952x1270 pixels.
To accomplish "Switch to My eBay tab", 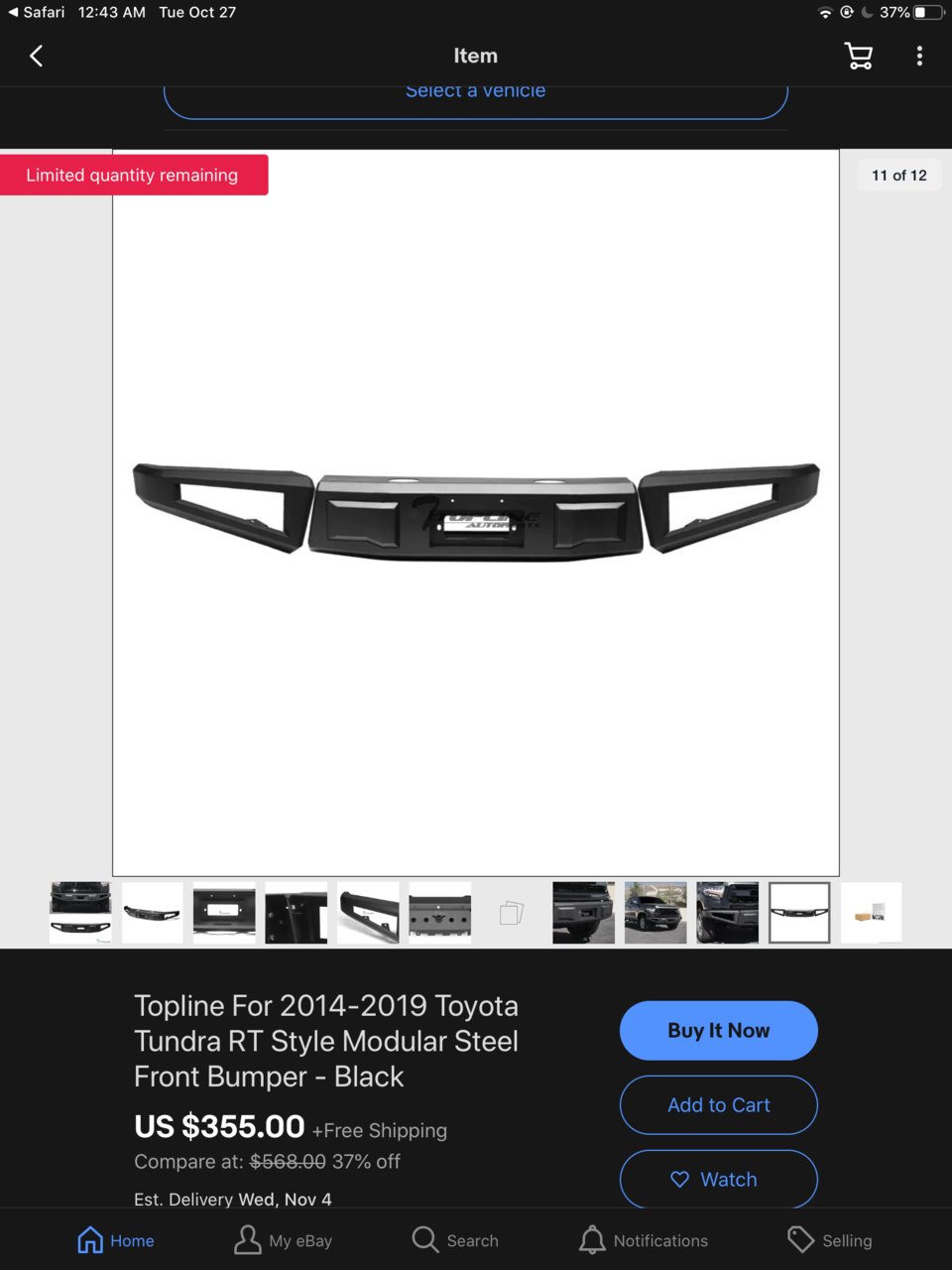I will [283, 1240].
